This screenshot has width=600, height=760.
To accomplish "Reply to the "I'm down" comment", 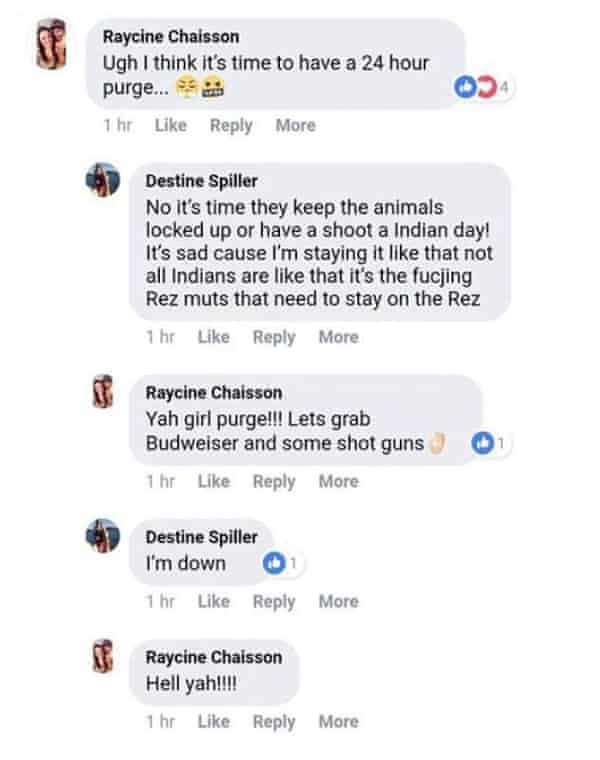I will pos(274,601).
